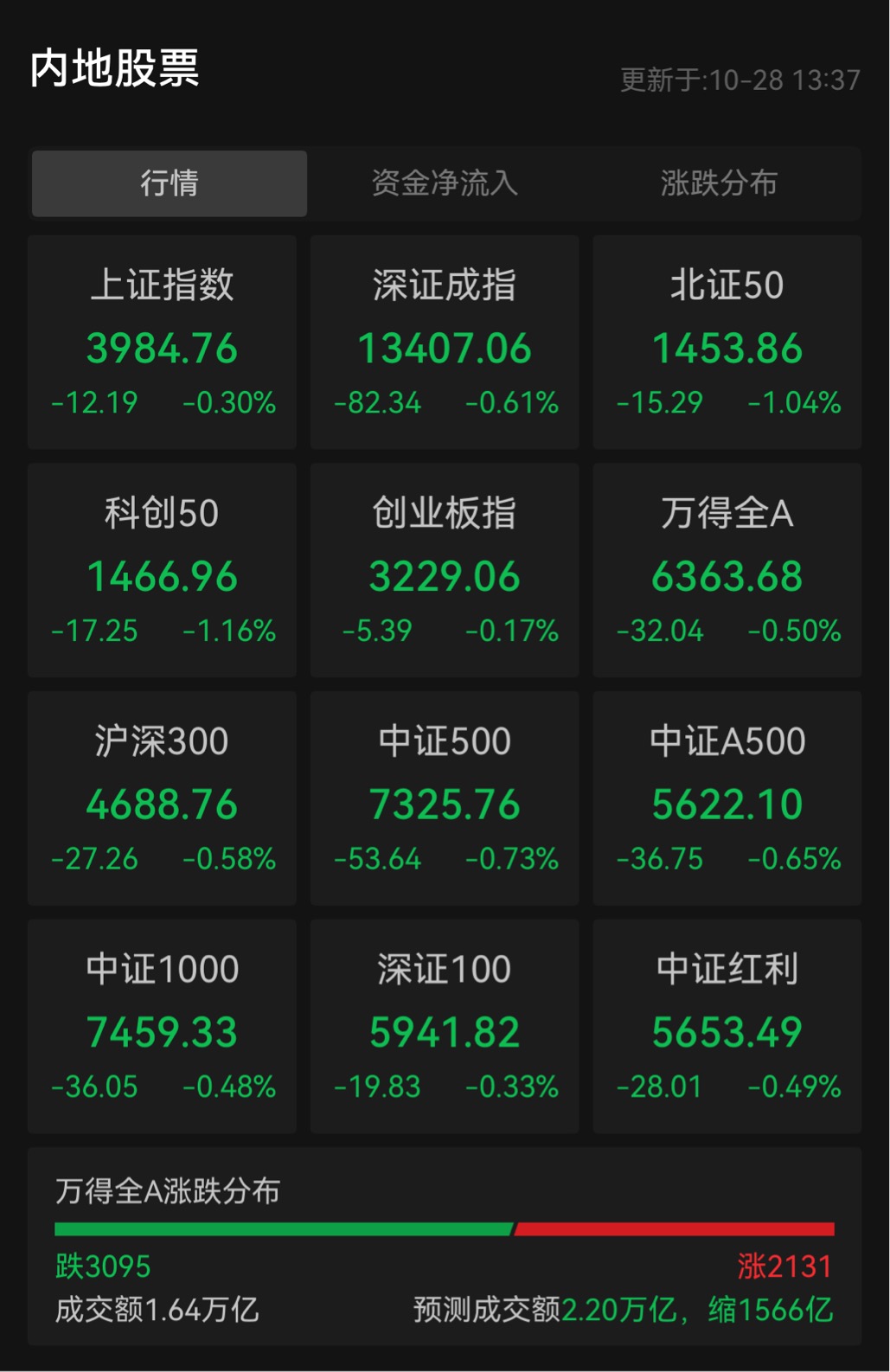Switch to the 资金净流入 tab

coord(445,183)
